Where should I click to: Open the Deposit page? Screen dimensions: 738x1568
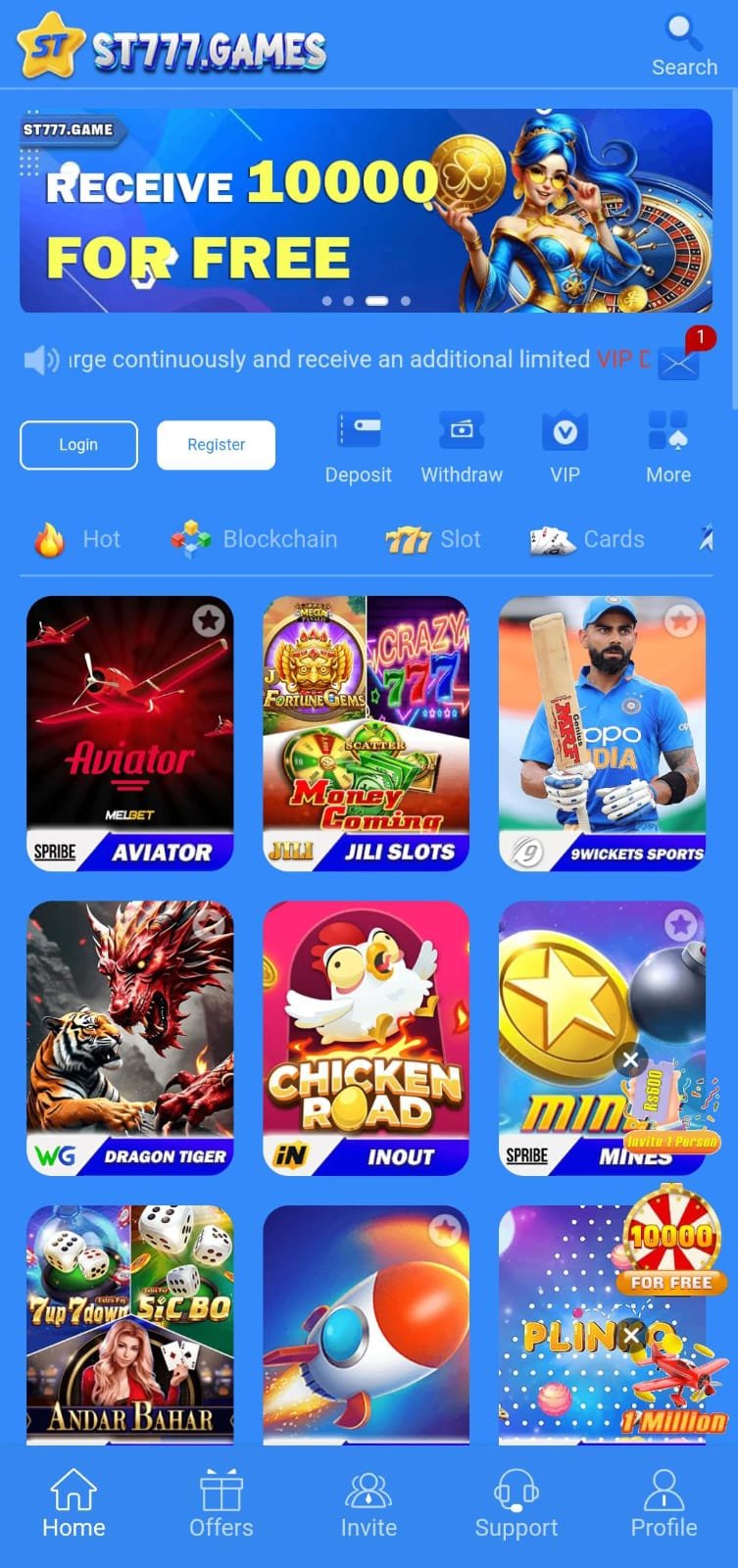click(x=359, y=446)
